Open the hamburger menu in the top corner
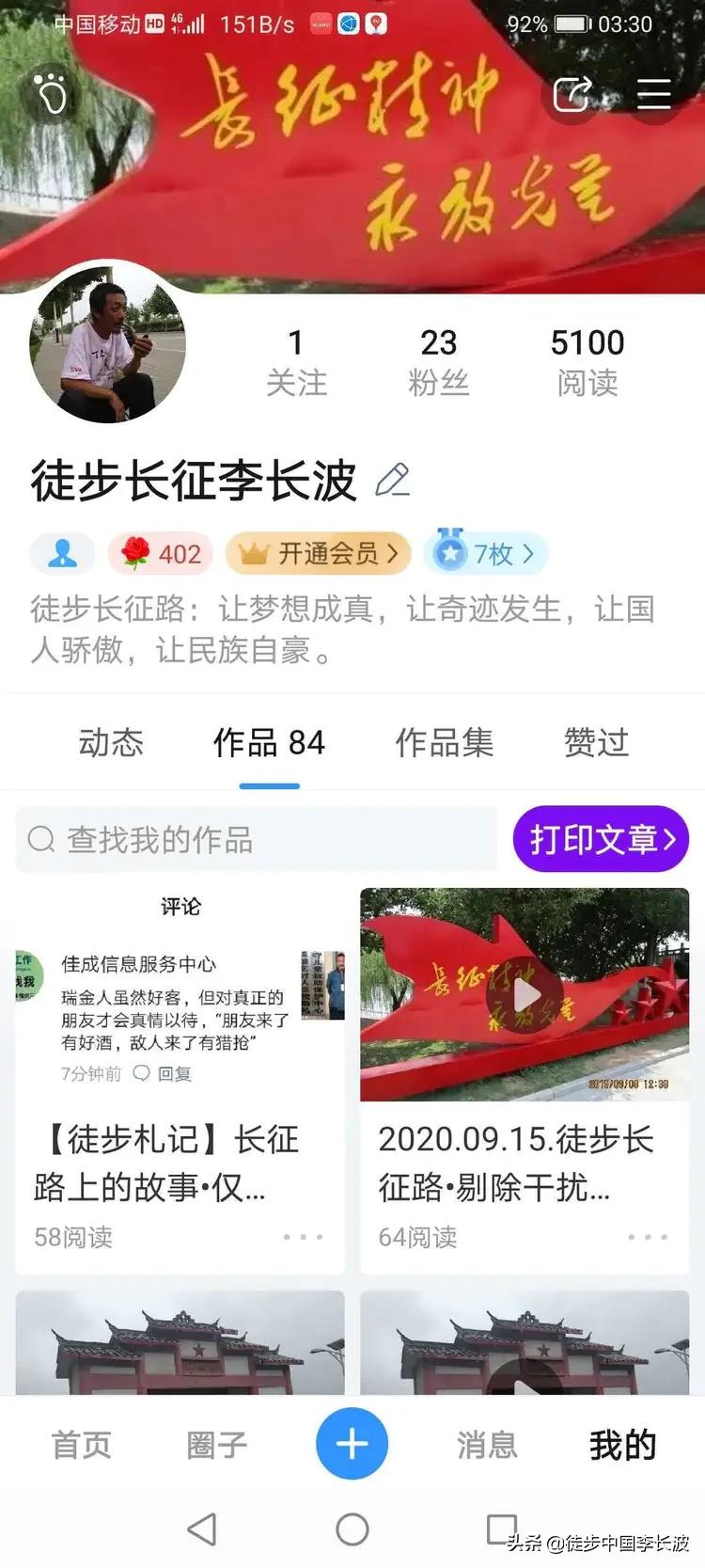The image size is (705, 1568). (653, 95)
